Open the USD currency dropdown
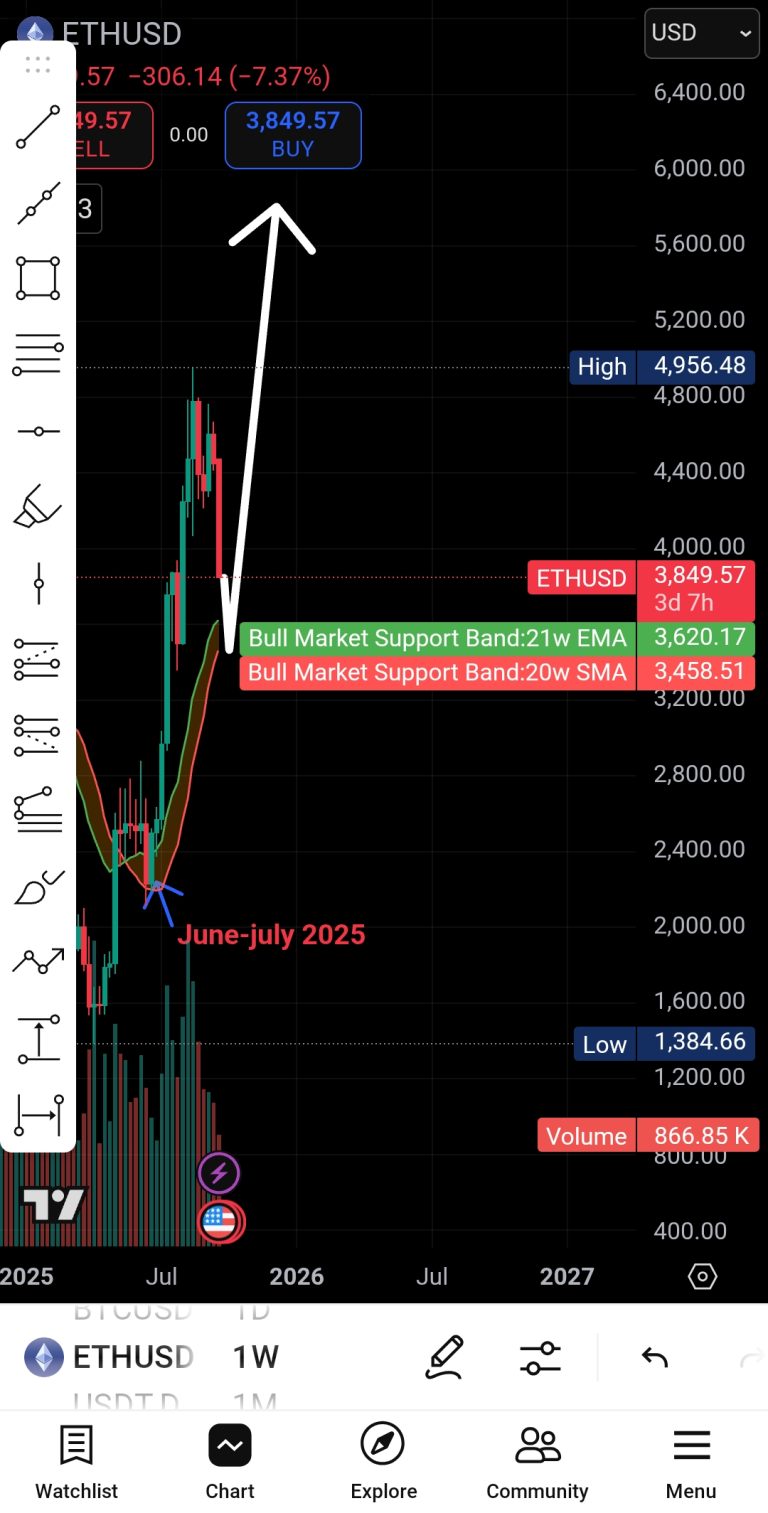This screenshot has width=768, height=1513. click(702, 33)
